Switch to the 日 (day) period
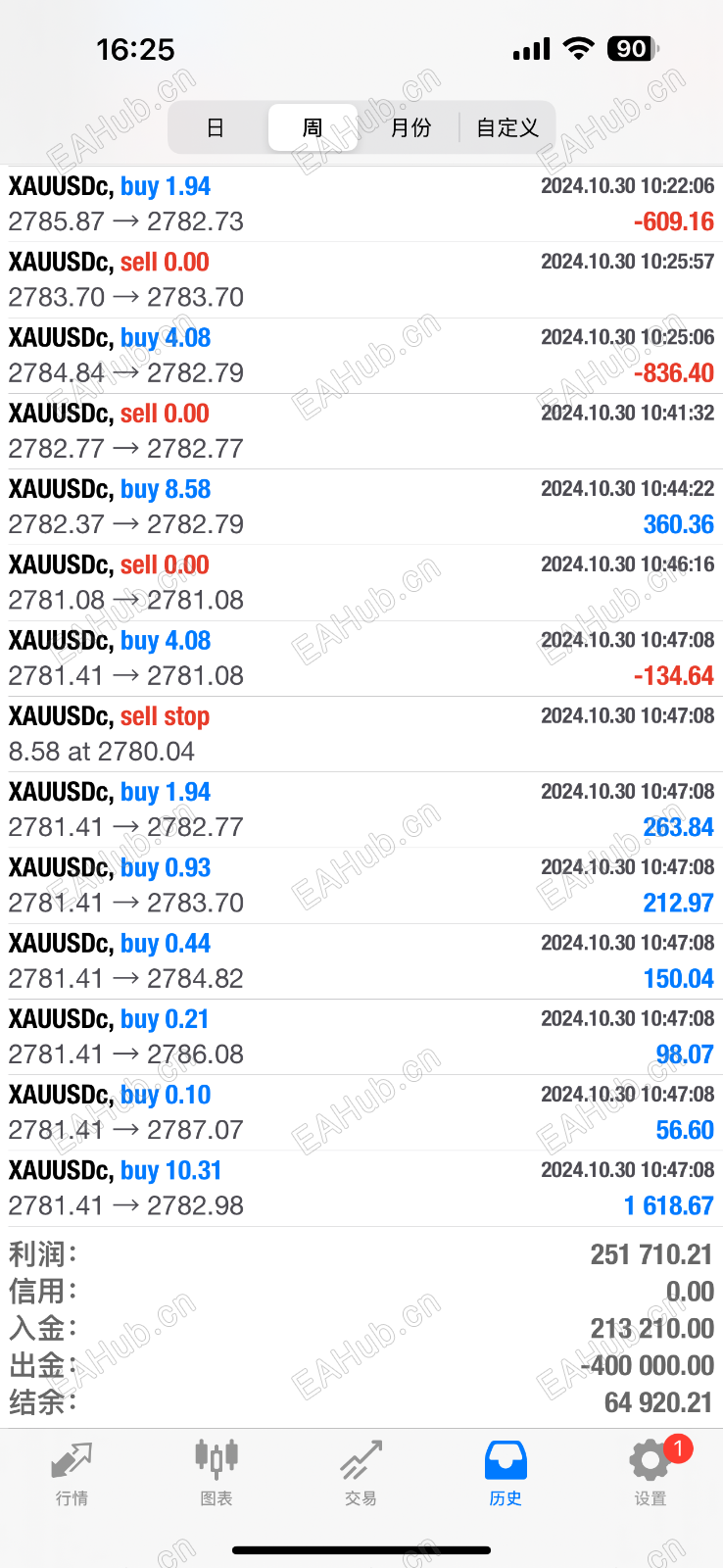723x1568 pixels. [x=217, y=127]
